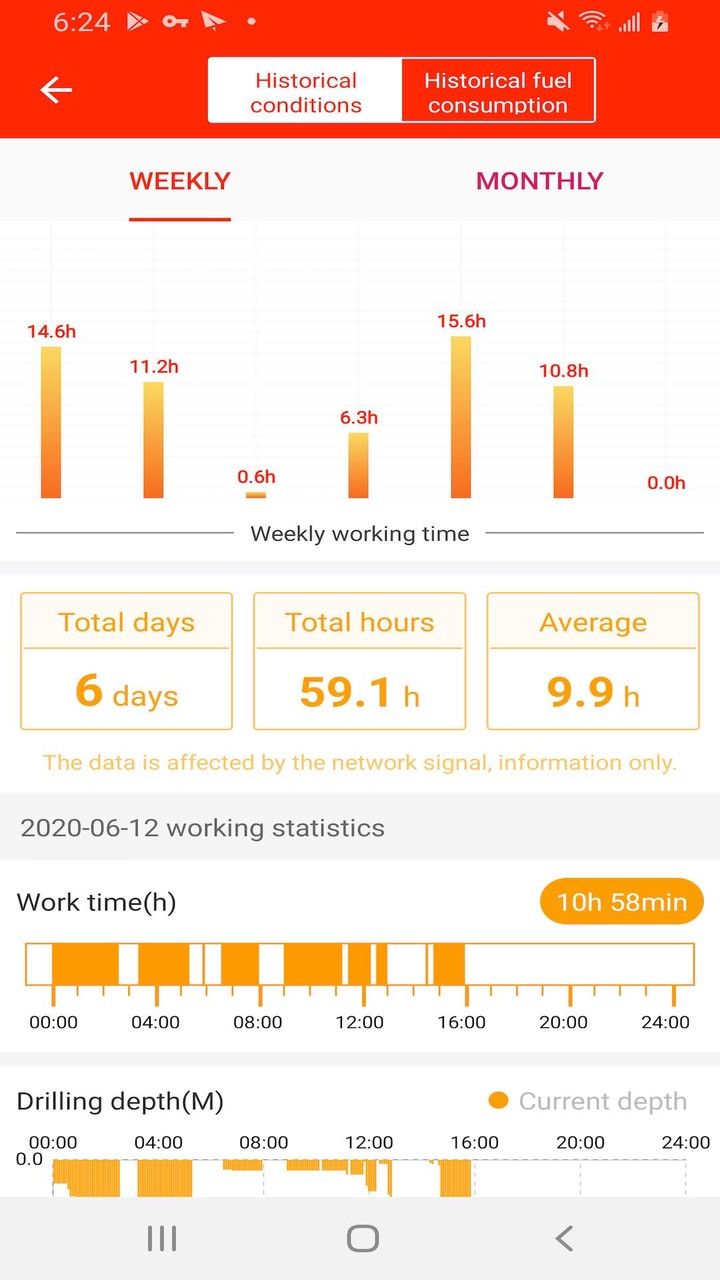
Task: Tap the Total hours summary card
Action: point(359,661)
